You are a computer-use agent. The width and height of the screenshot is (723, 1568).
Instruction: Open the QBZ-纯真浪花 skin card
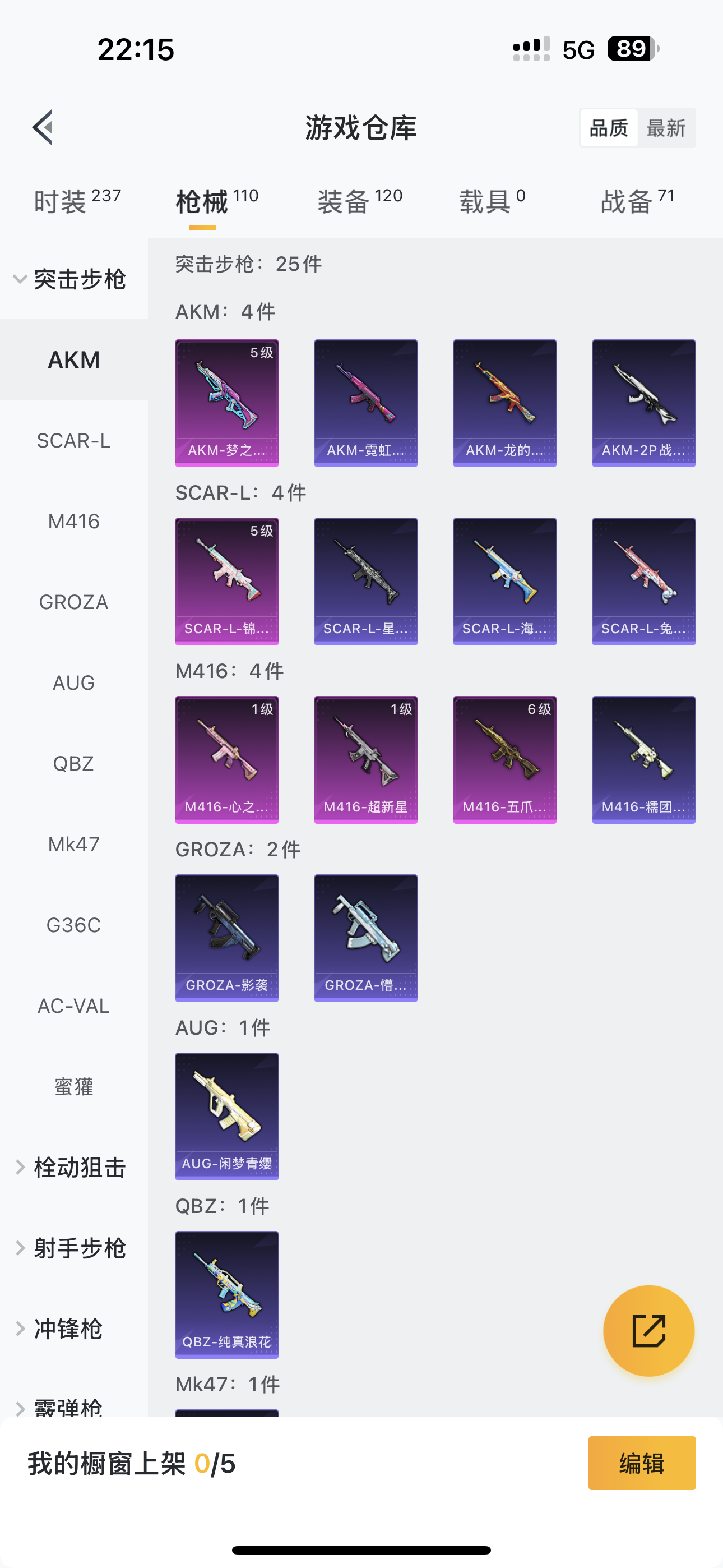coord(226,1295)
